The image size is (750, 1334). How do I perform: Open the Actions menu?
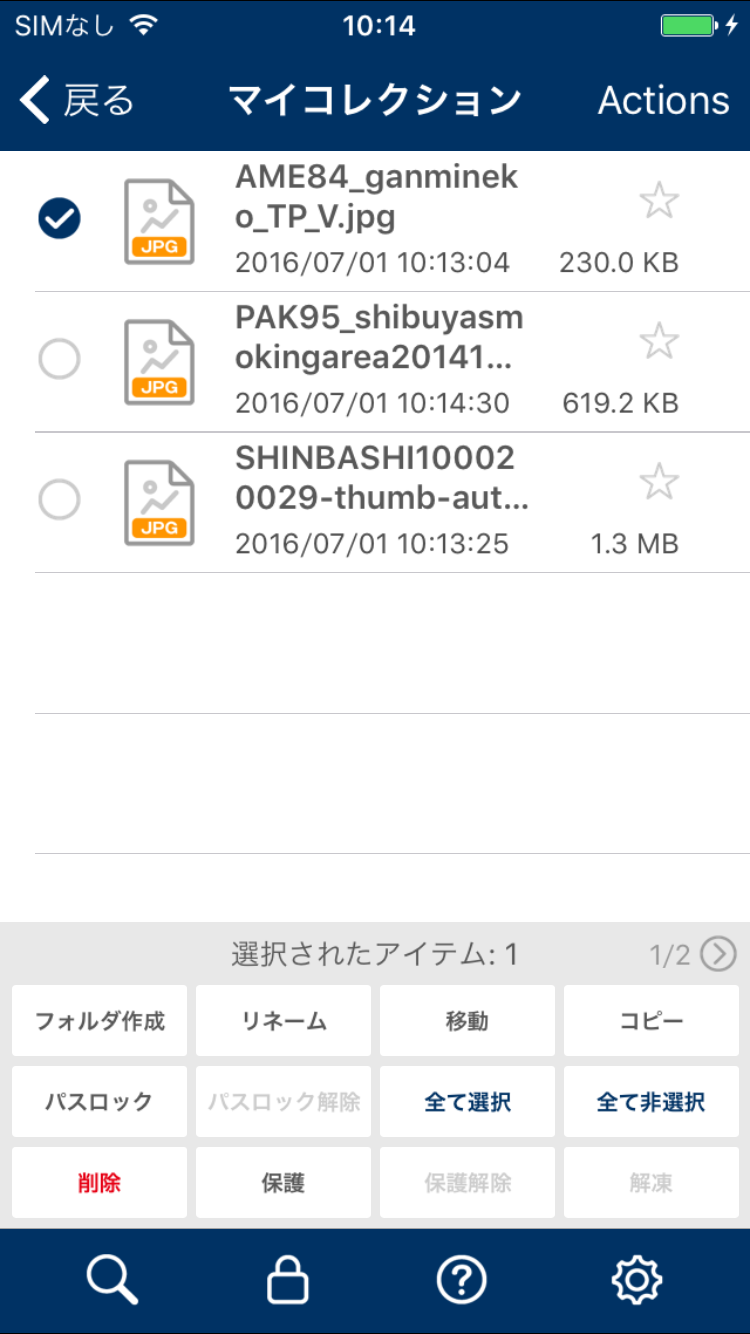pyautogui.click(x=663, y=101)
